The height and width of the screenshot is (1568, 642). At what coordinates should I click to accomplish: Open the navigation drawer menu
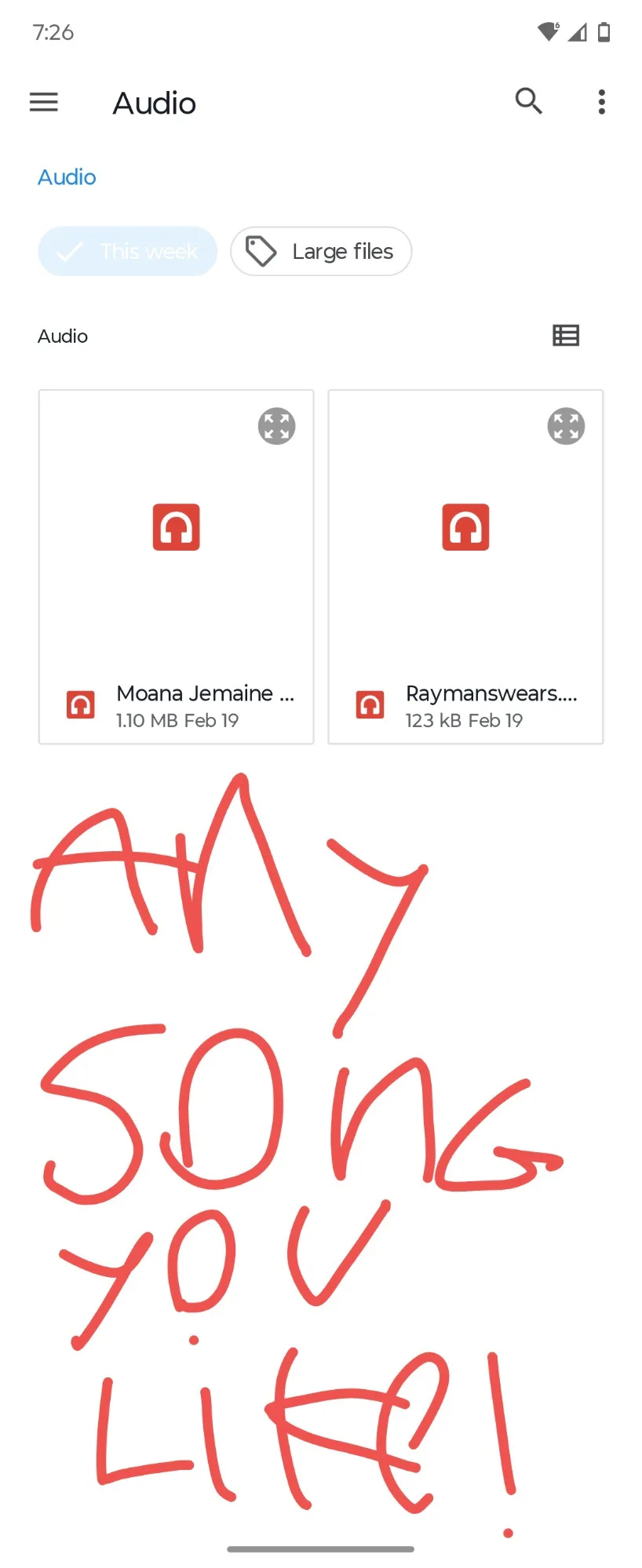[44, 102]
